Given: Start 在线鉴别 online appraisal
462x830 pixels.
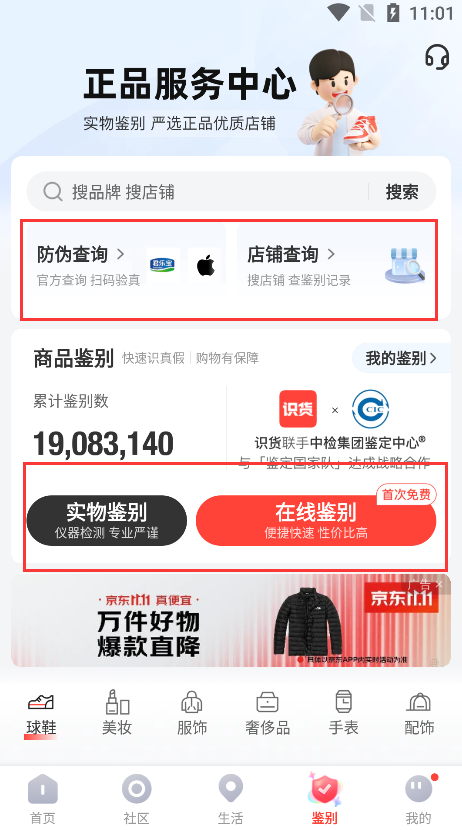Looking at the screenshot, I should click(316, 520).
